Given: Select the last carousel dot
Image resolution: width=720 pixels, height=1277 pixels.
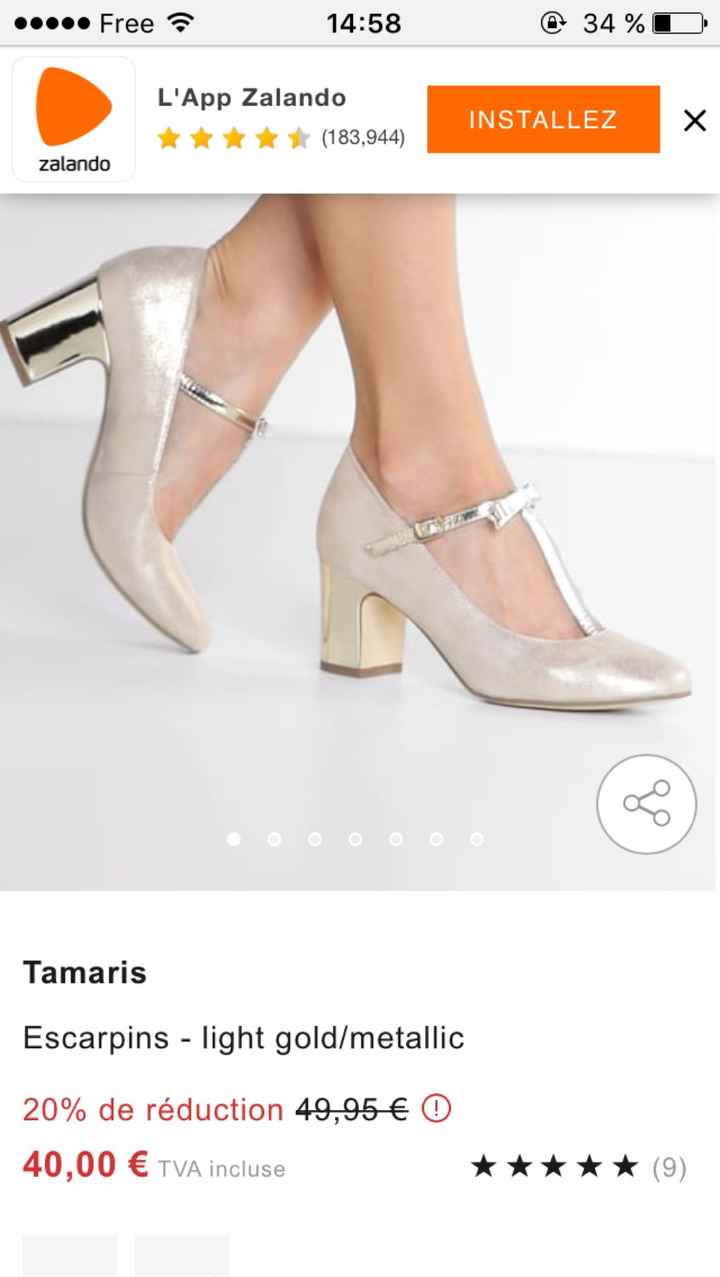Looking at the screenshot, I should tap(477, 839).
